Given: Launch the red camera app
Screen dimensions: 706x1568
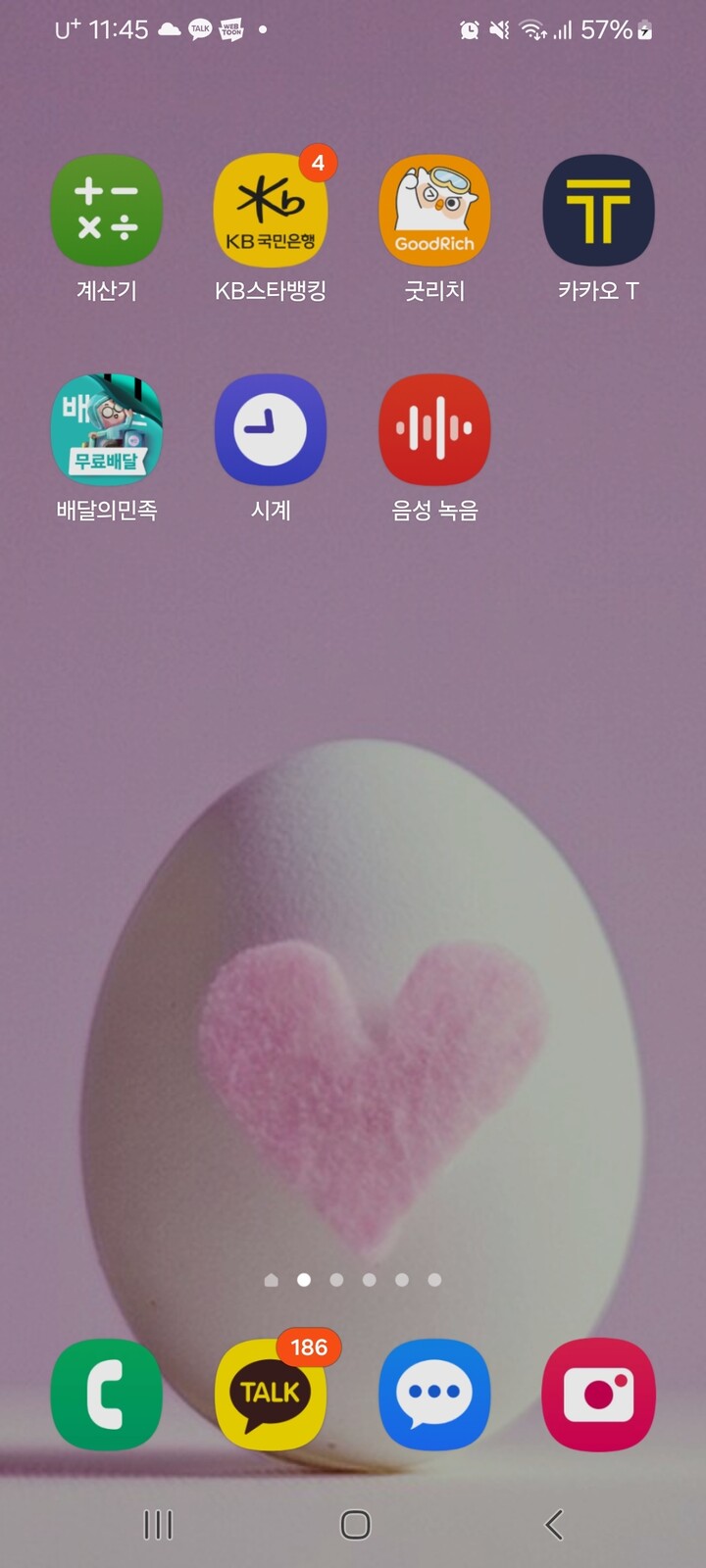Looking at the screenshot, I should pos(598,1395).
